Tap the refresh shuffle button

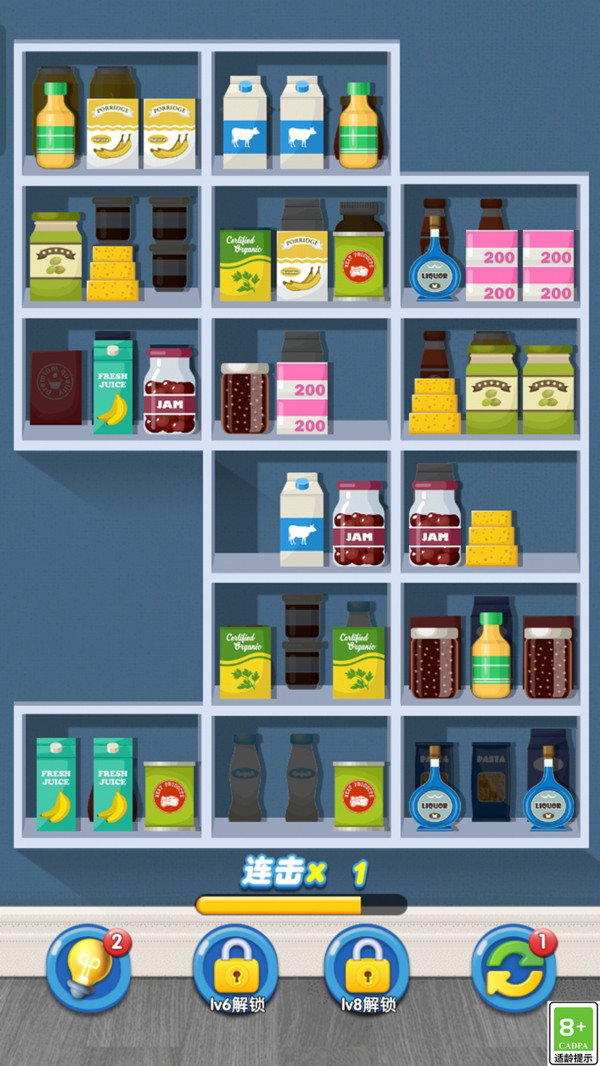coord(514,968)
